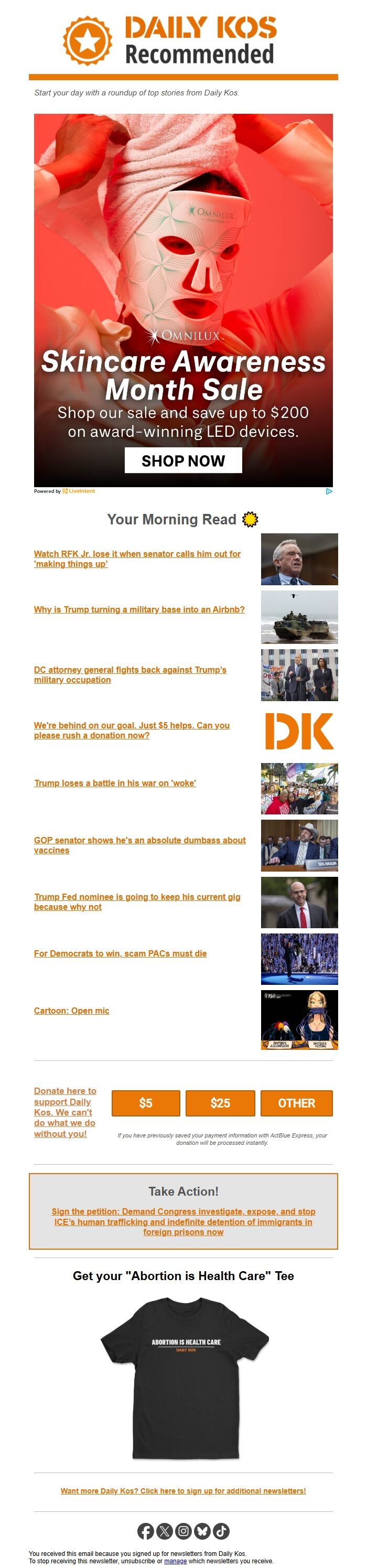This screenshot has width=367, height=1568.
Task: Visit Daily Kos on Instagram
Action: [183, 1530]
